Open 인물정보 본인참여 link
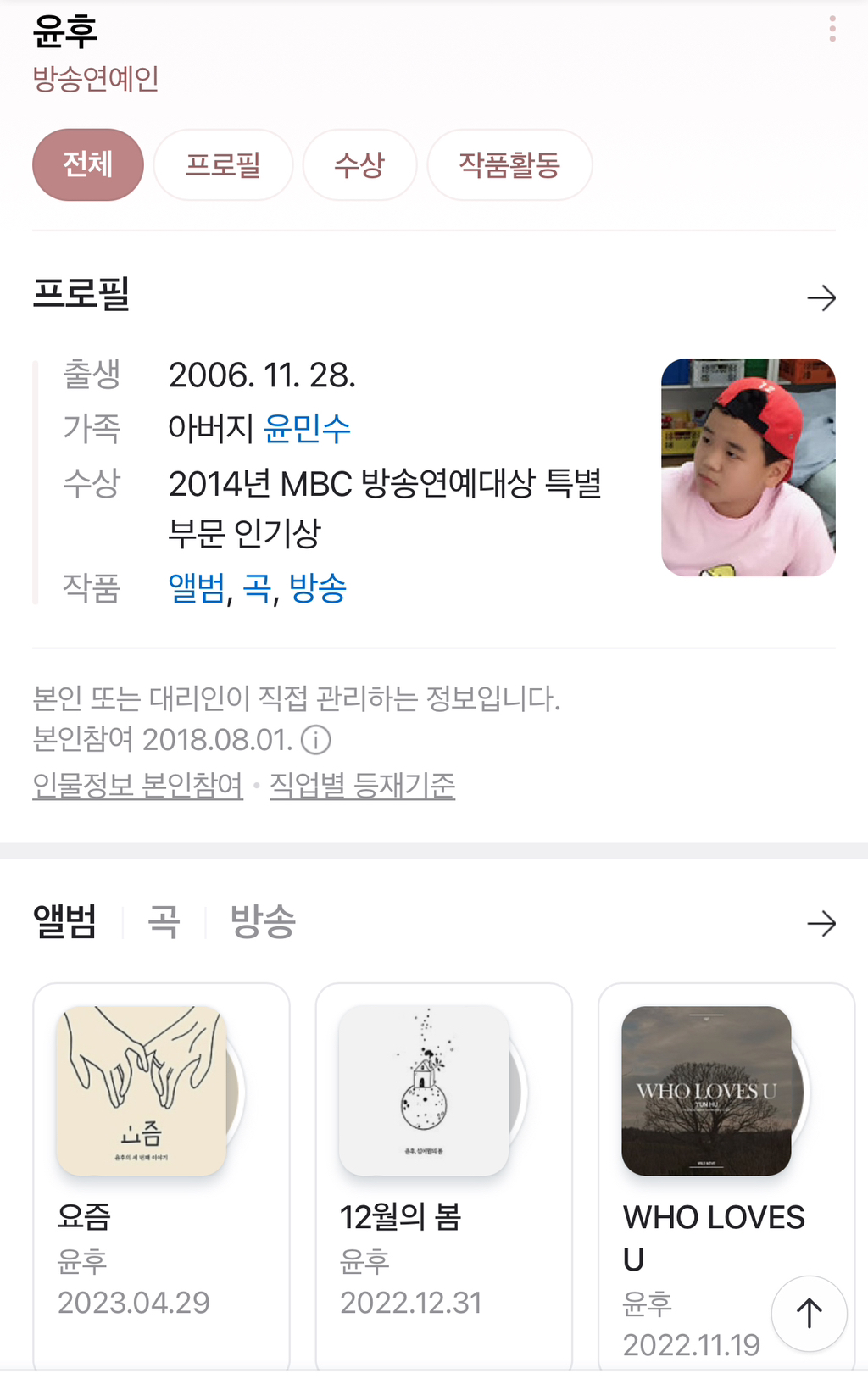The height and width of the screenshot is (1379, 868). tap(137, 786)
